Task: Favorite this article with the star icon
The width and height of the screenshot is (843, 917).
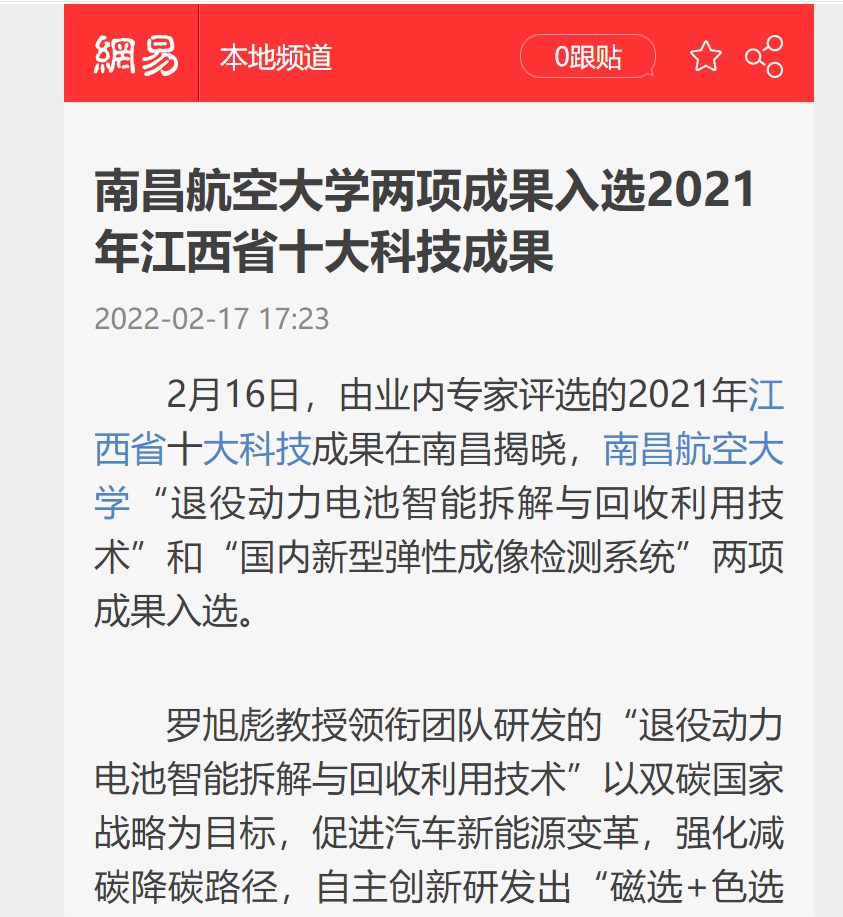Action: (705, 57)
